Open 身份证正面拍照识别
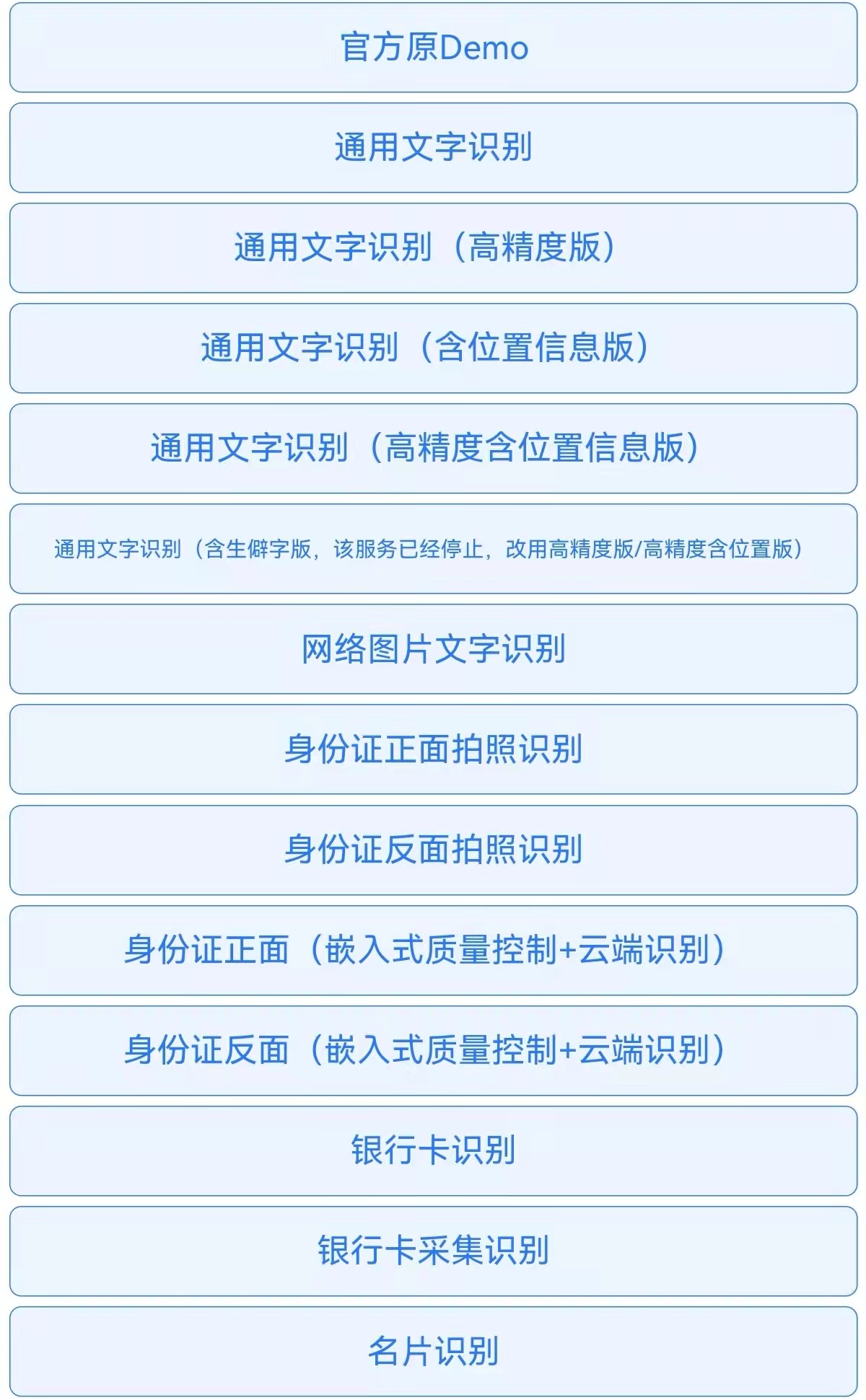The image size is (866, 1400). pyautogui.click(x=433, y=749)
